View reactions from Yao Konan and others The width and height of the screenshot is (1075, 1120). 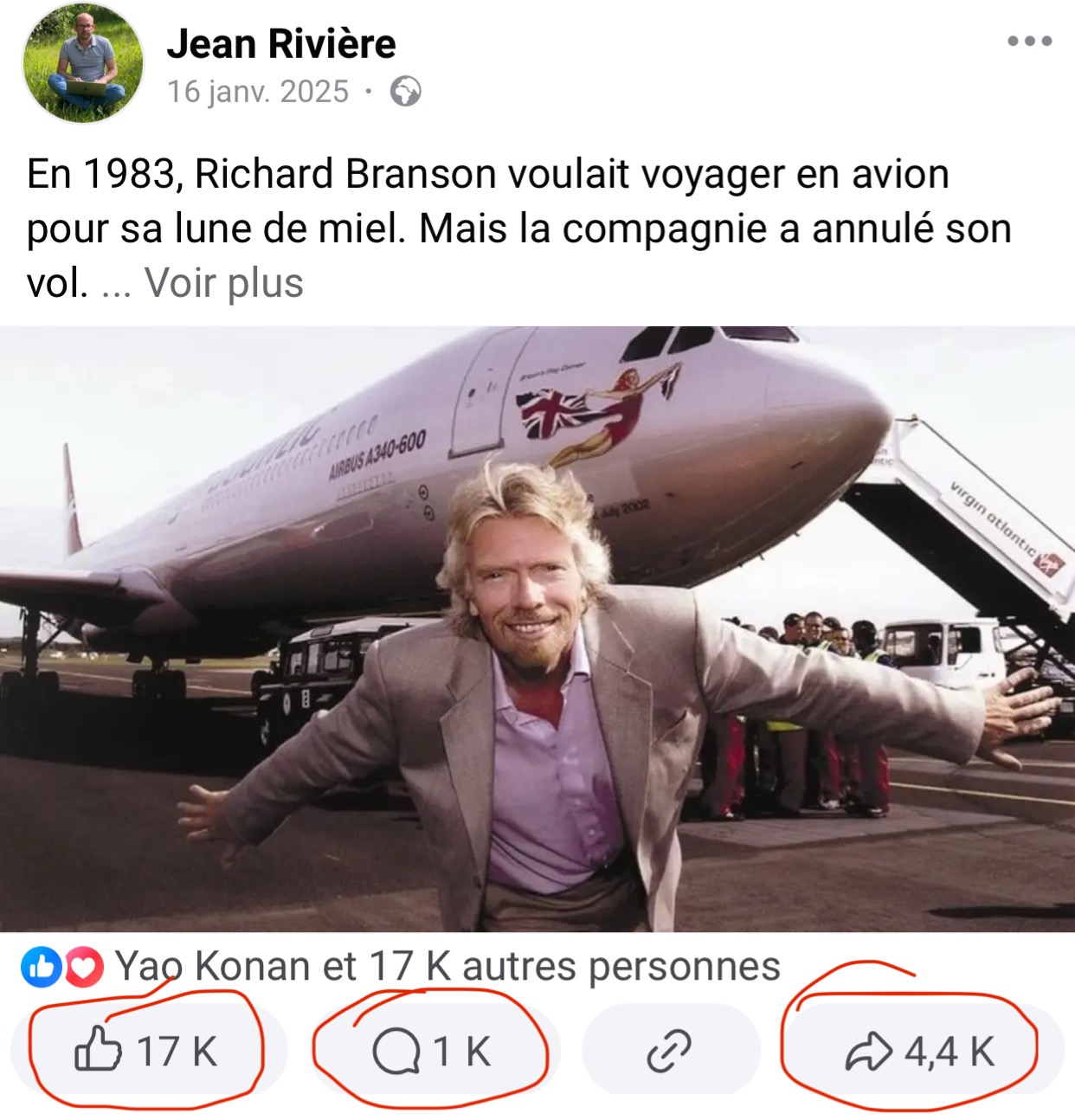pos(447,967)
